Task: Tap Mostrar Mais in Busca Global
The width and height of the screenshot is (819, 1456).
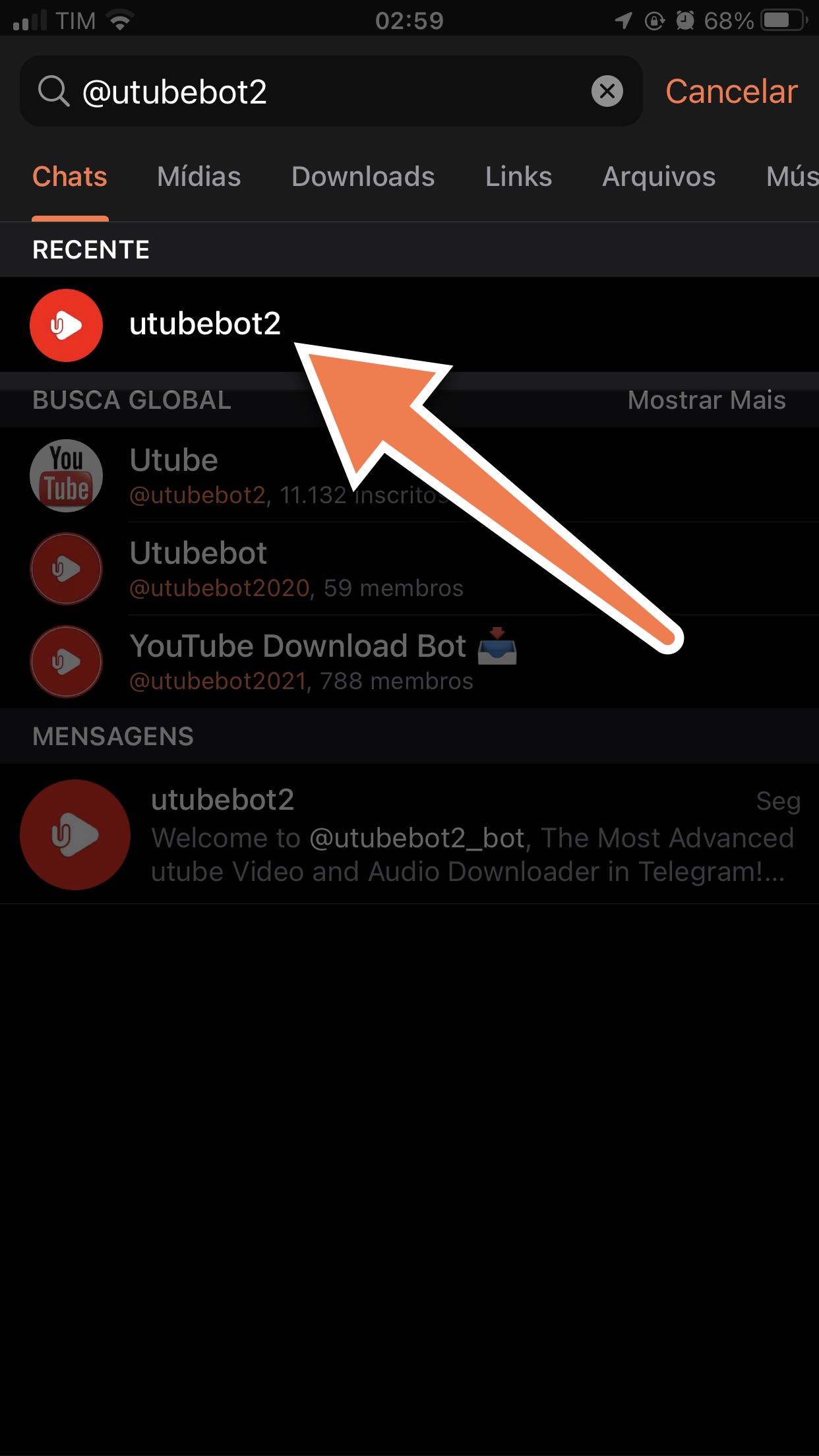Action: coord(707,400)
